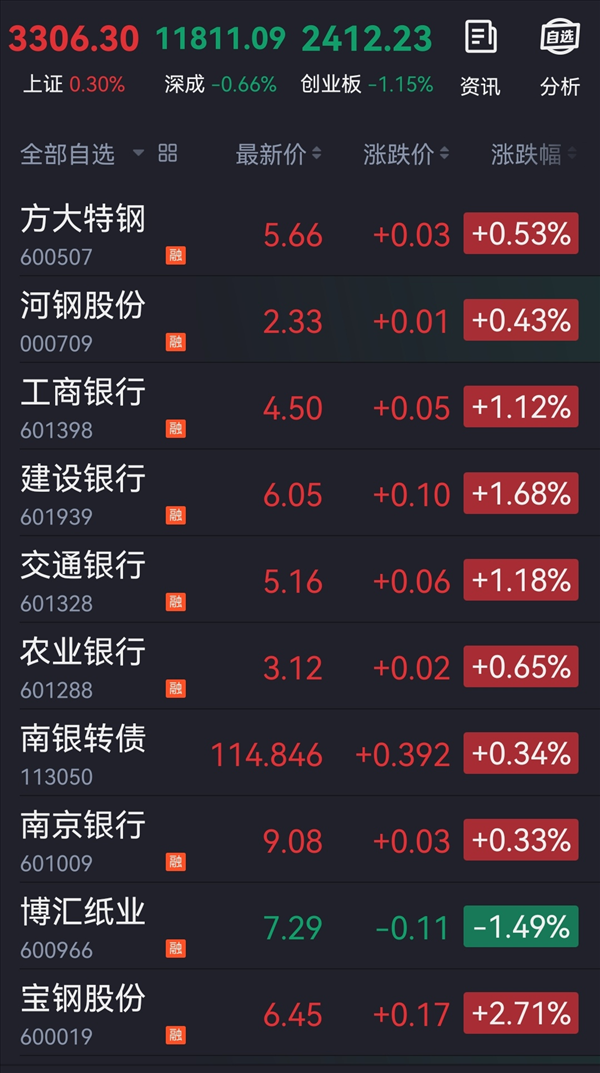This screenshot has height=1073, width=600.
Task: Open 方大特钢 stock details
Action: point(300,233)
